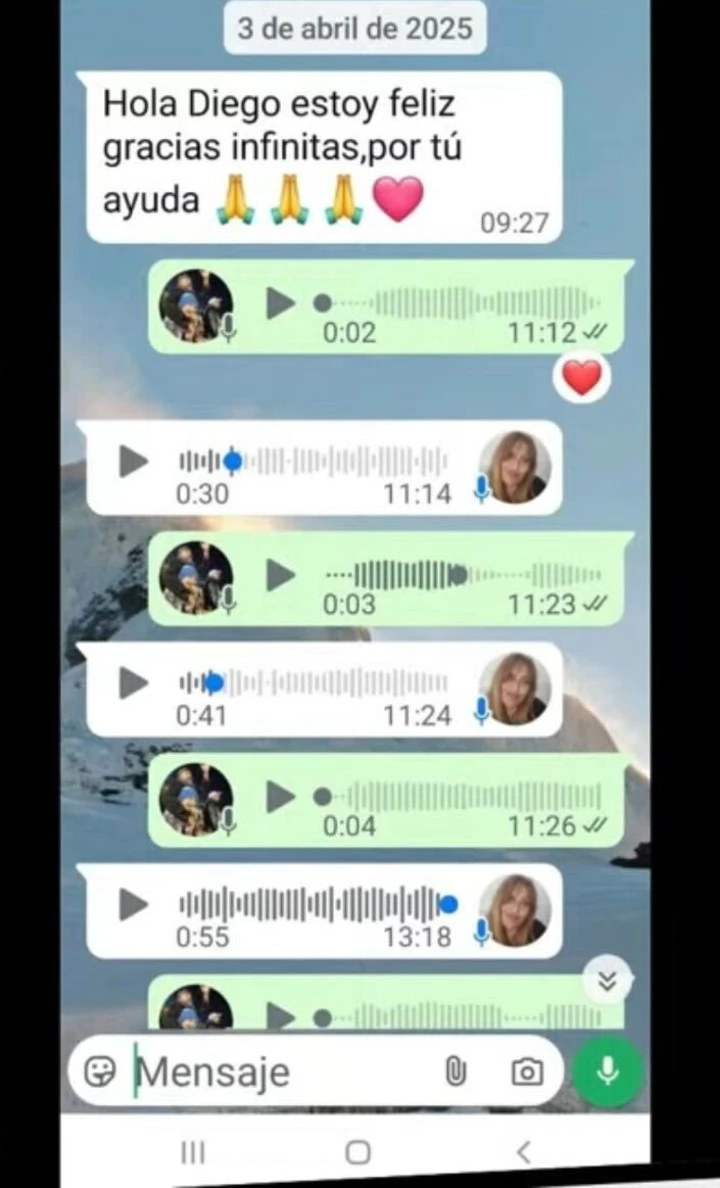Open the emoji picker in the message bar

coord(99,1072)
